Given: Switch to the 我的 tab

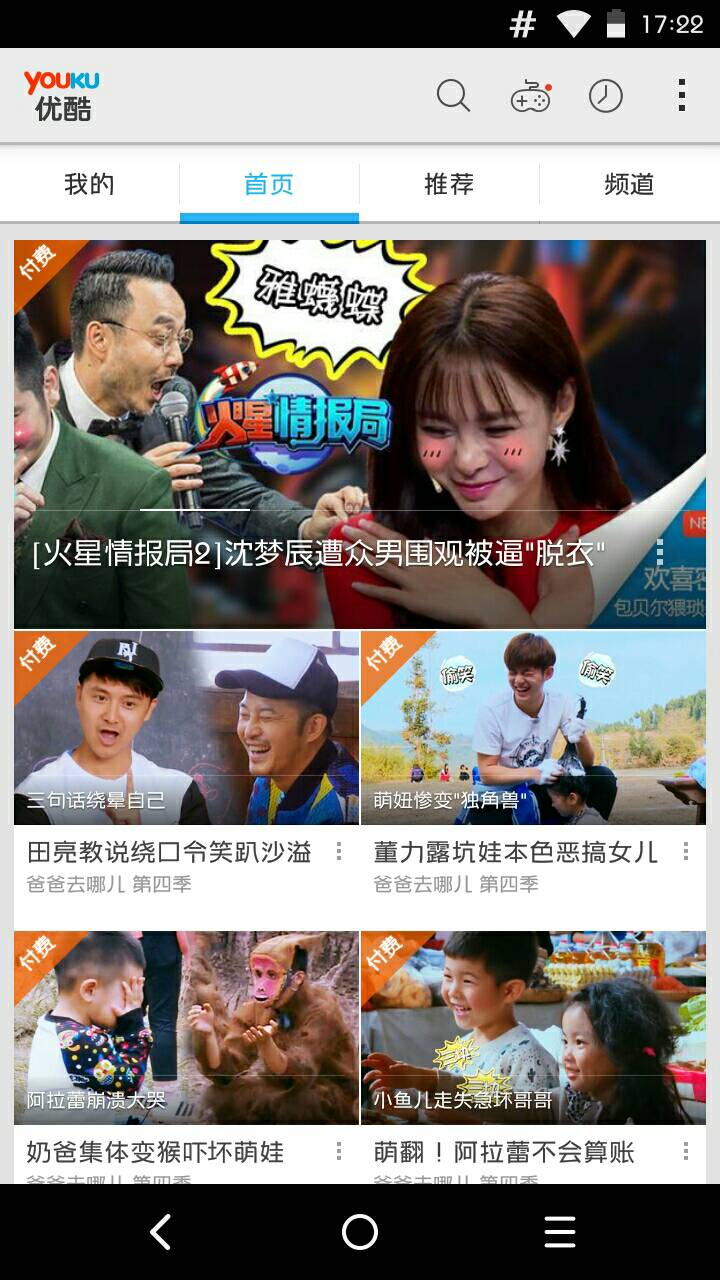Looking at the screenshot, I should (90, 185).
